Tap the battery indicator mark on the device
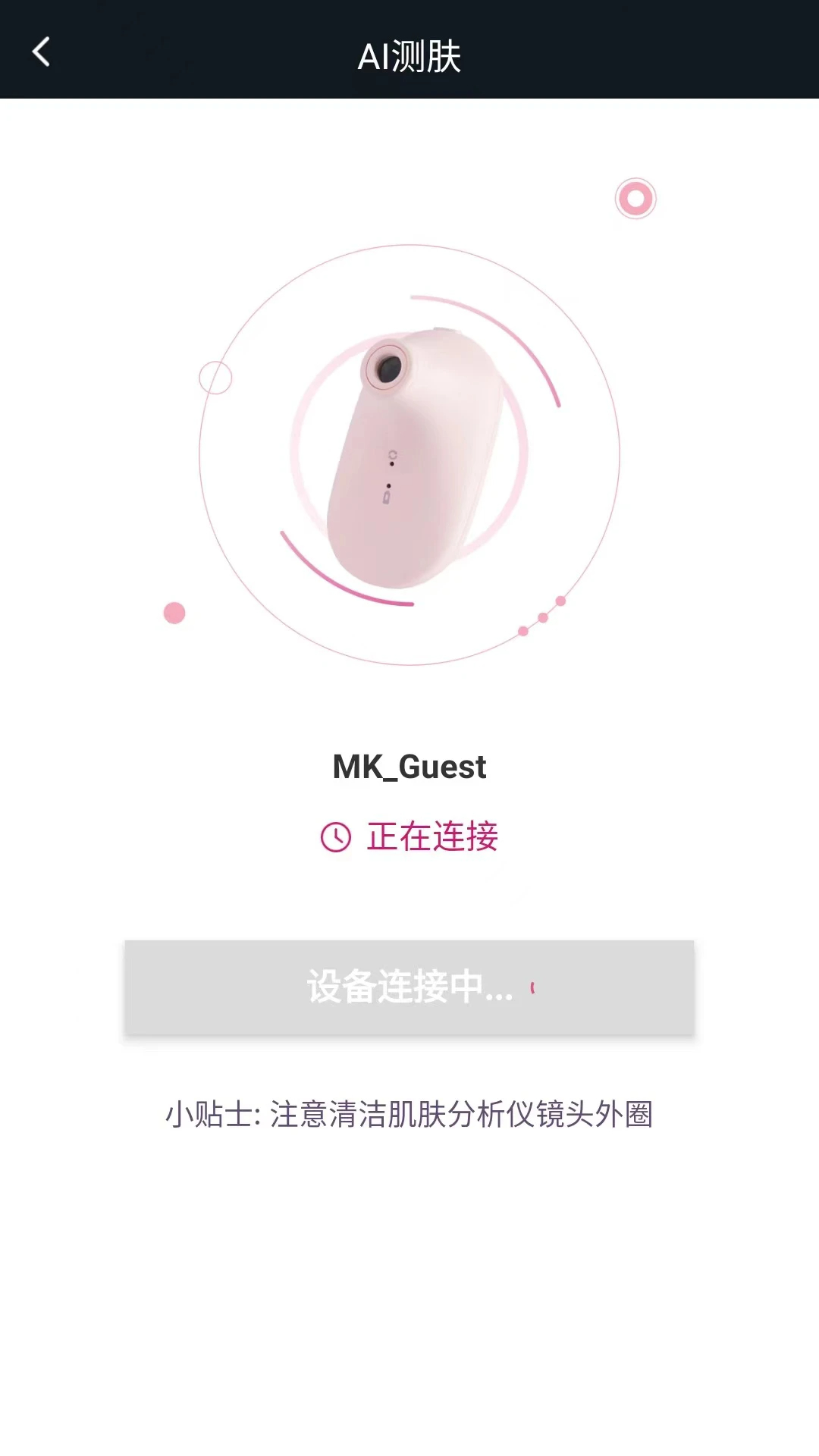The width and height of the screenshot is (819, 1456). (x=388, y=494)
